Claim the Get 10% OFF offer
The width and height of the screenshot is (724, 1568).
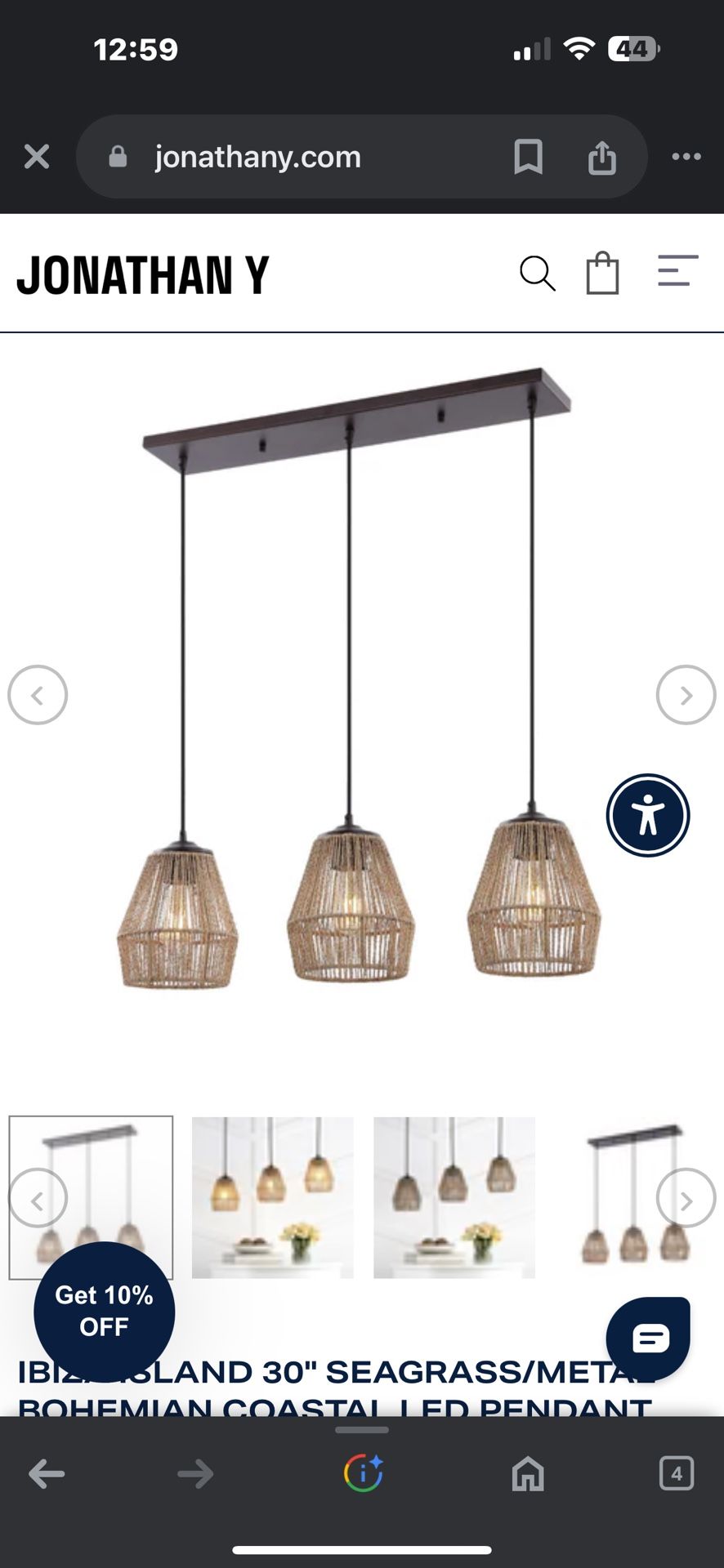coord(104,1312)
